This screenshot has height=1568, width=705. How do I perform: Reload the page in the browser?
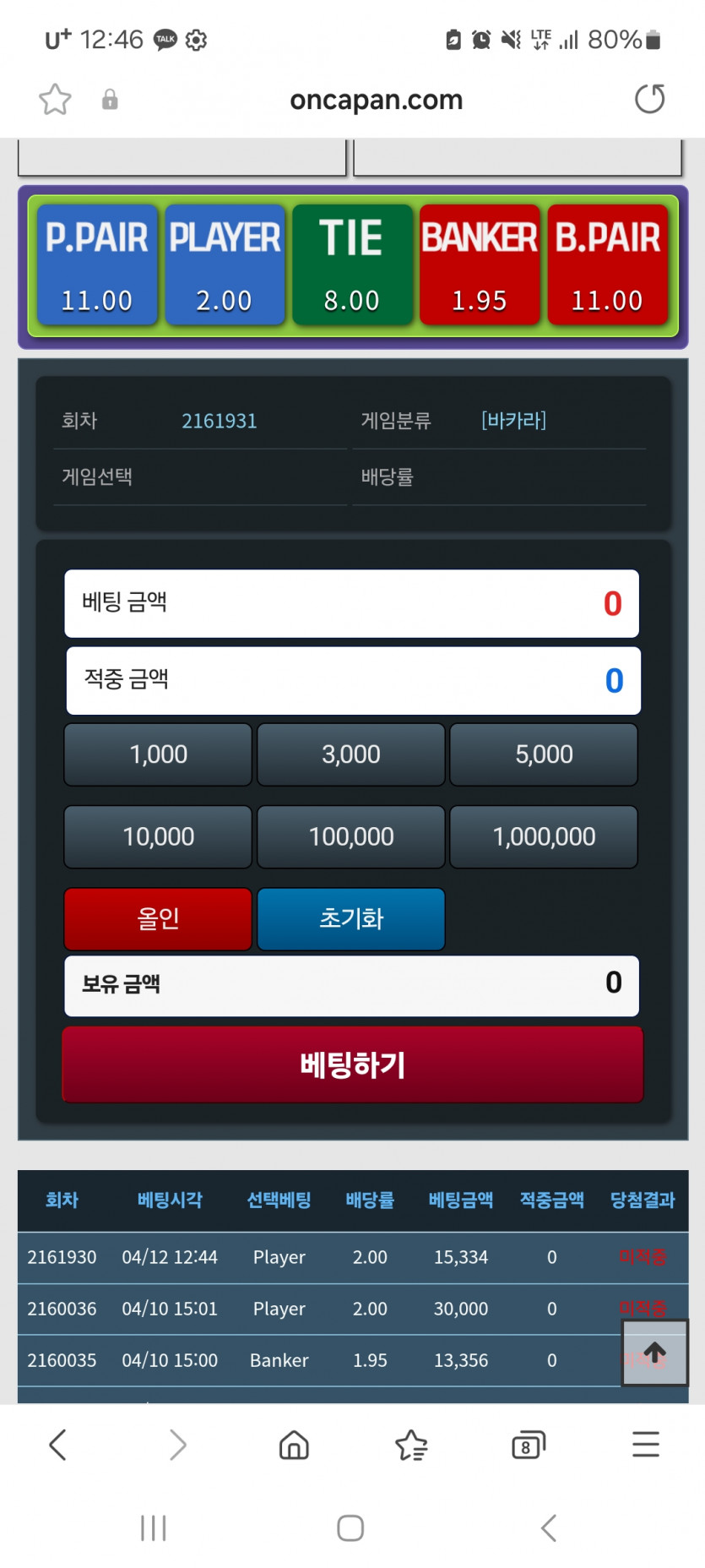[649, 100]
